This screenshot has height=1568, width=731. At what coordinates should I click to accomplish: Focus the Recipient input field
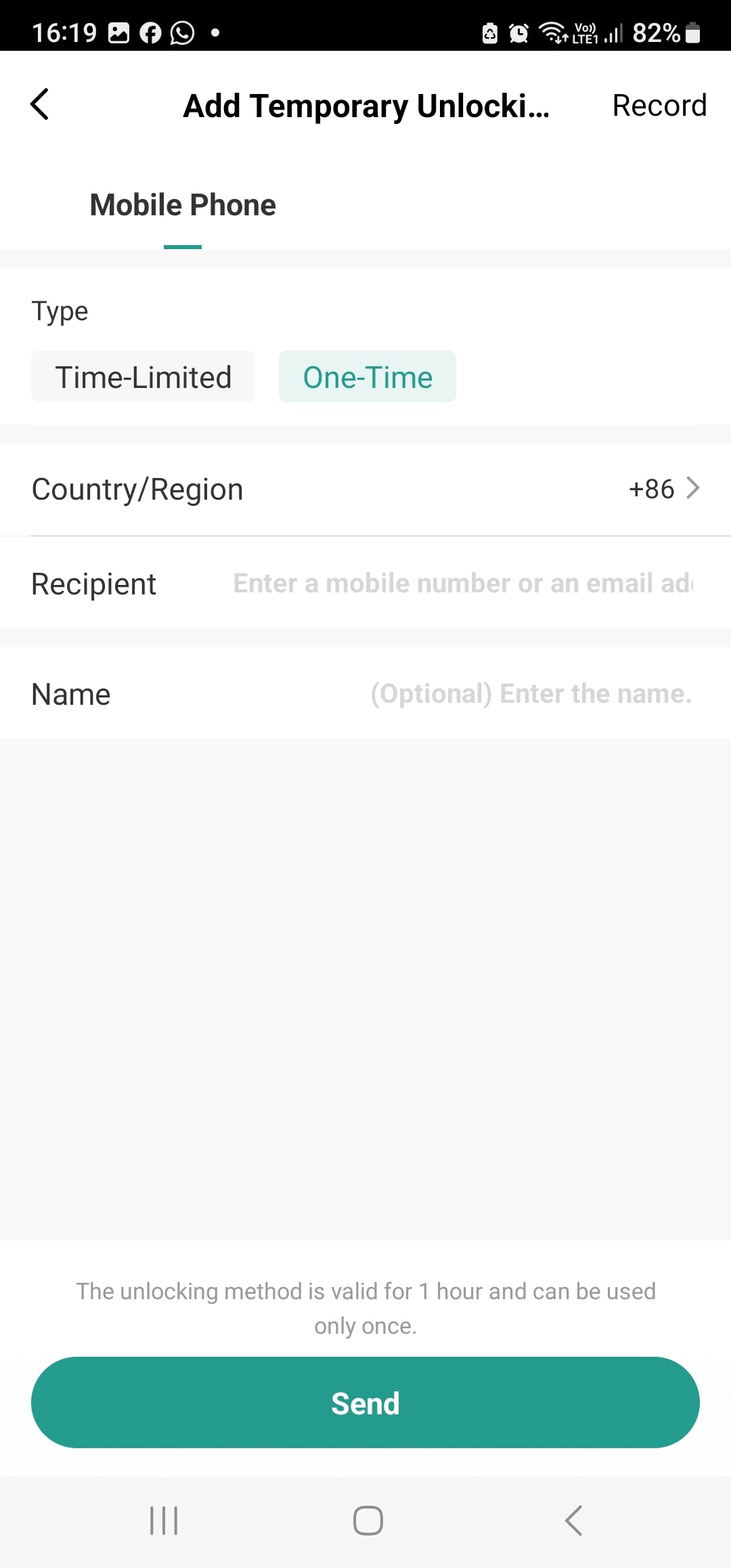click(x=462, y=584)
